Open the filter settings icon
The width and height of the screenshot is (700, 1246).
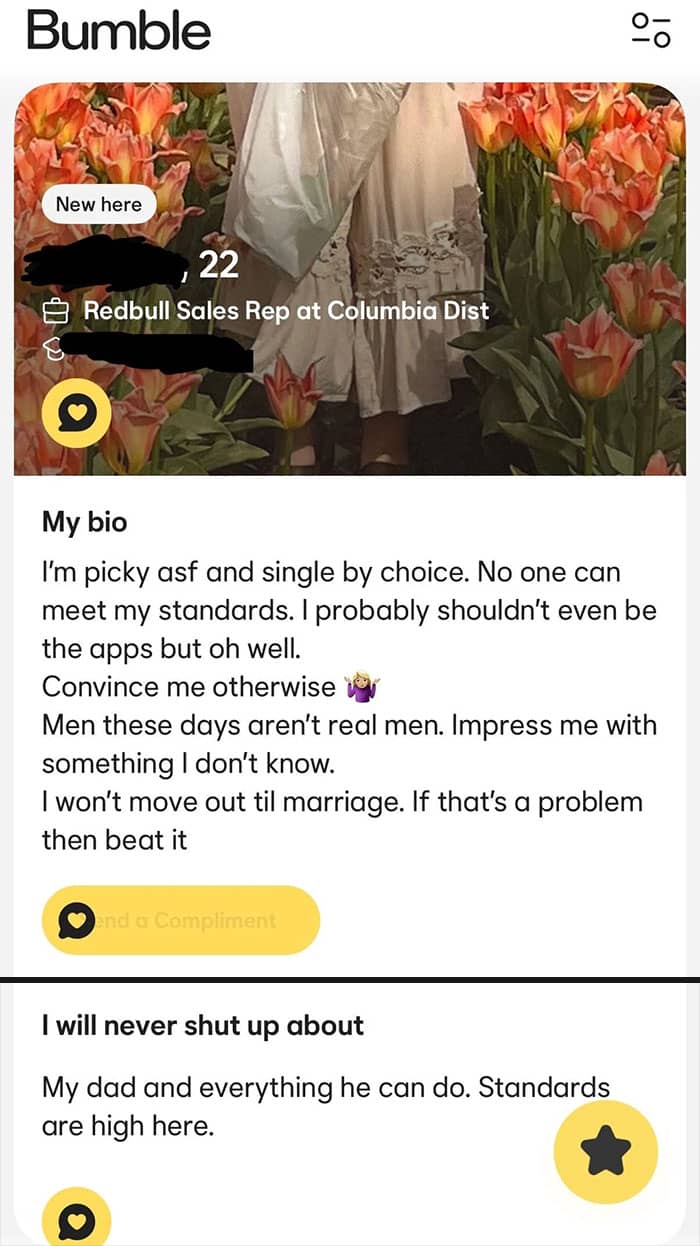pos(650,30)
